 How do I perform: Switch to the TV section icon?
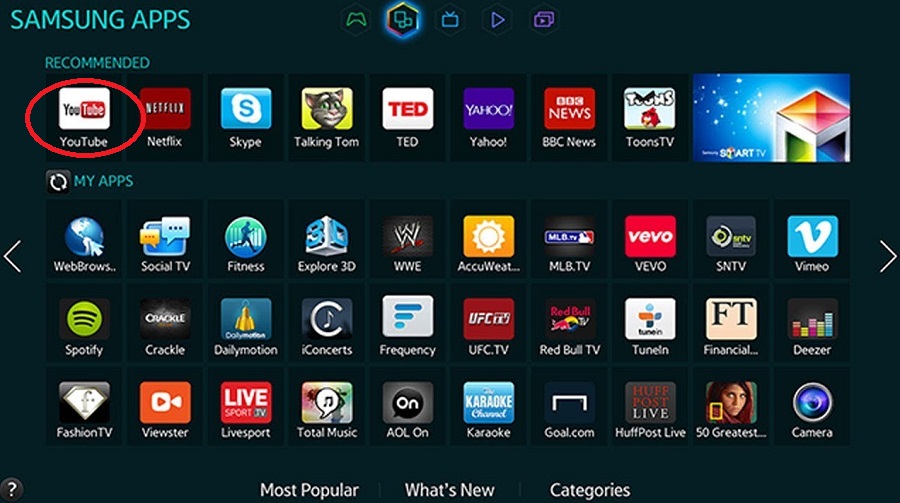pyautogui.click(x=451, y=19)
